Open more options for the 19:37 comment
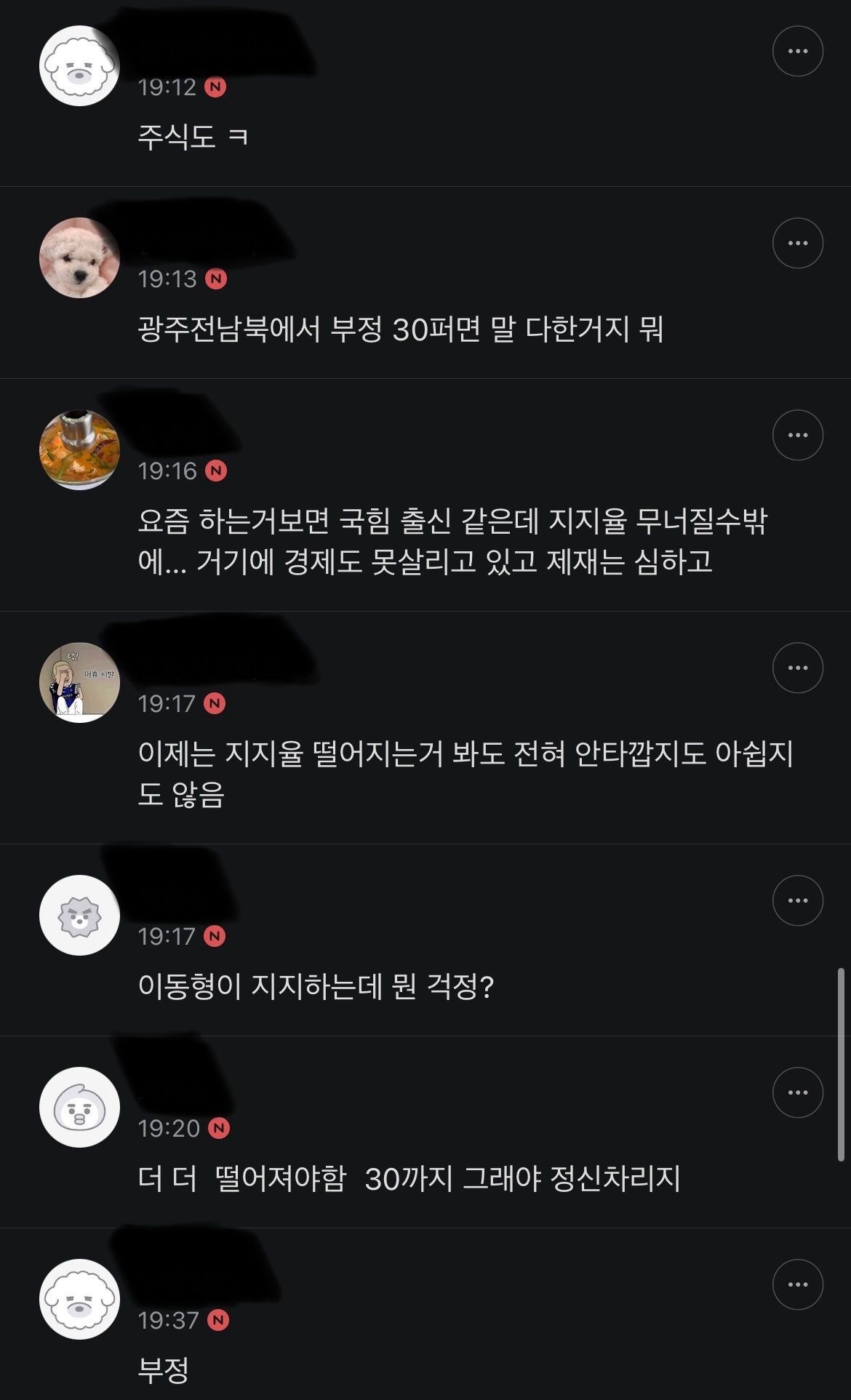 [x=798, y=1284]
